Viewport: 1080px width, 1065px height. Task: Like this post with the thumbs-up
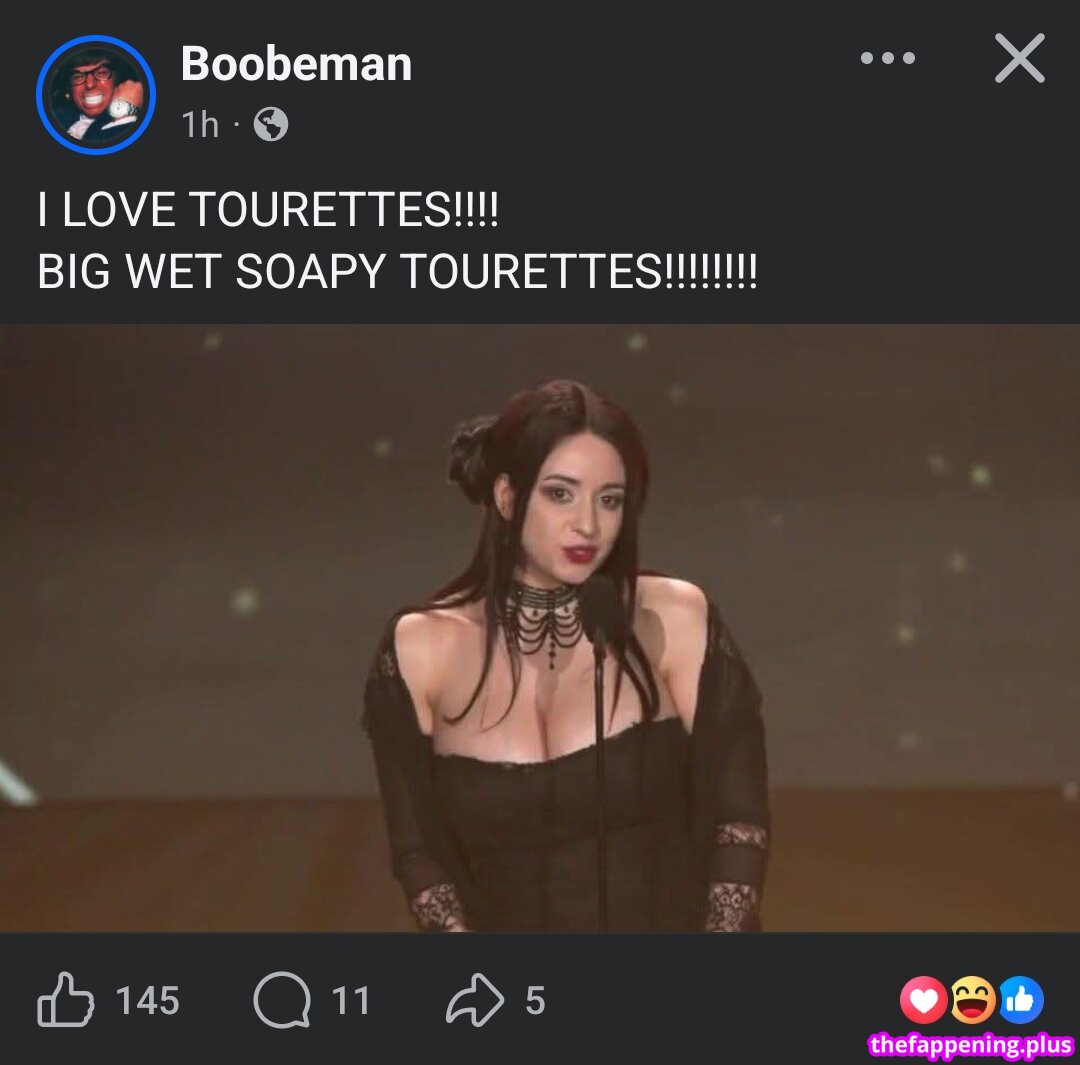point(66,1000)
